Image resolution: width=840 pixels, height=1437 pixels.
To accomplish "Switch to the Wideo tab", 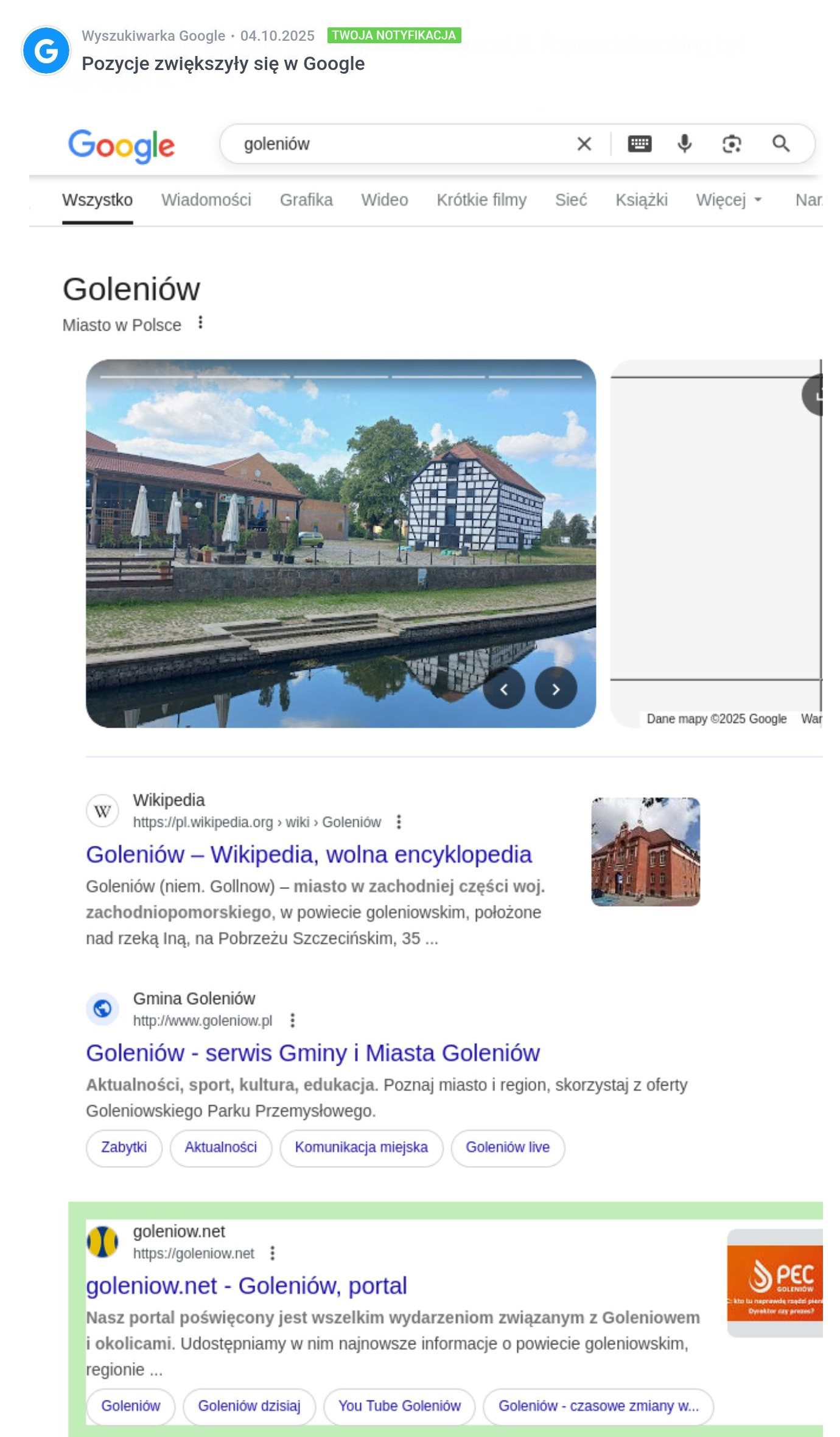I will pos(385,200).
